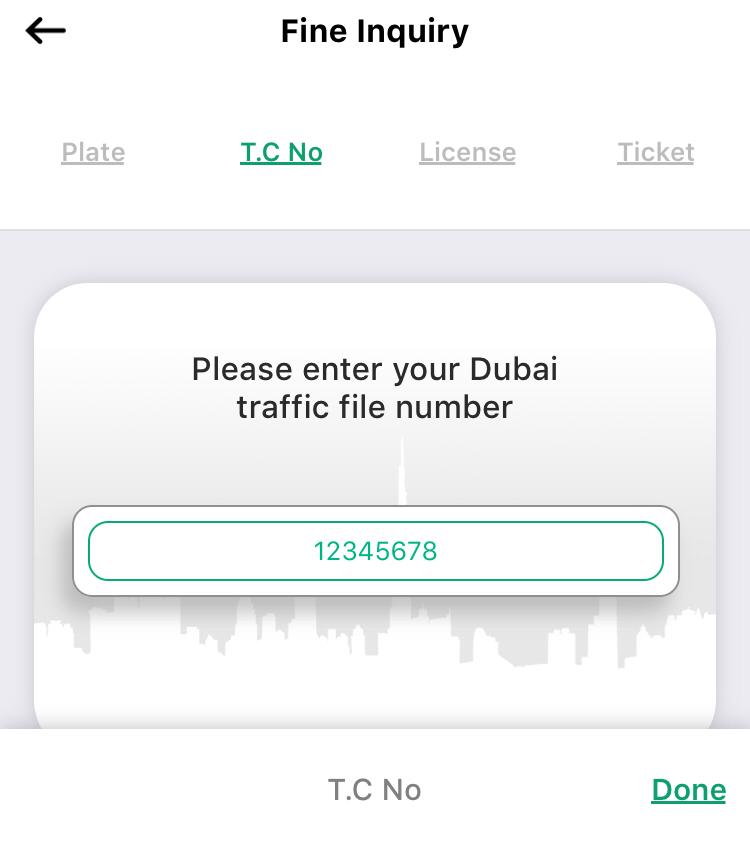Tap Done to confirm entry
The height and width of the screenshot is (844, 750).
pos(688,790)
